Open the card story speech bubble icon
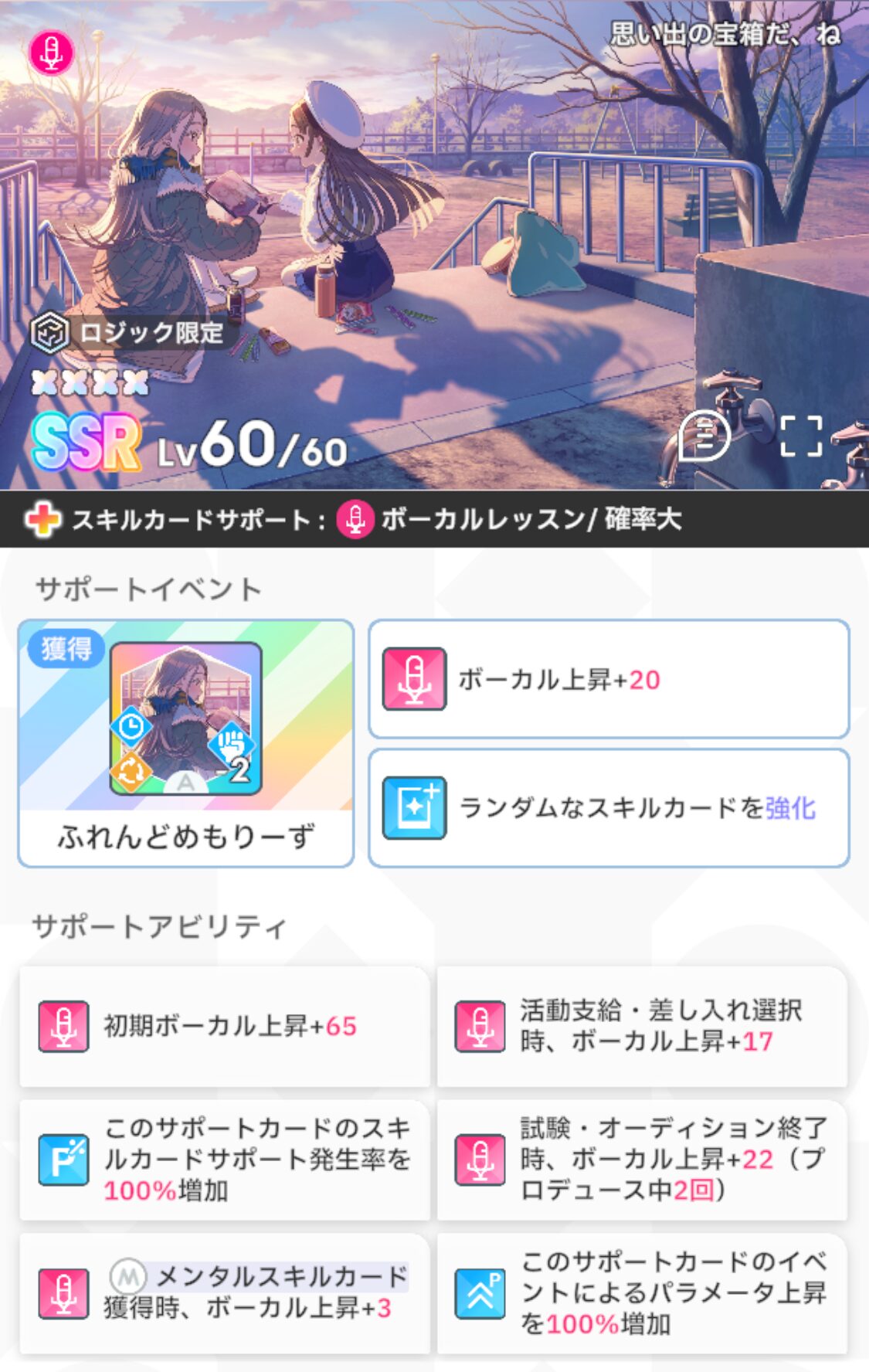This screenshot has width=869, height=1372. pos(704,435)
